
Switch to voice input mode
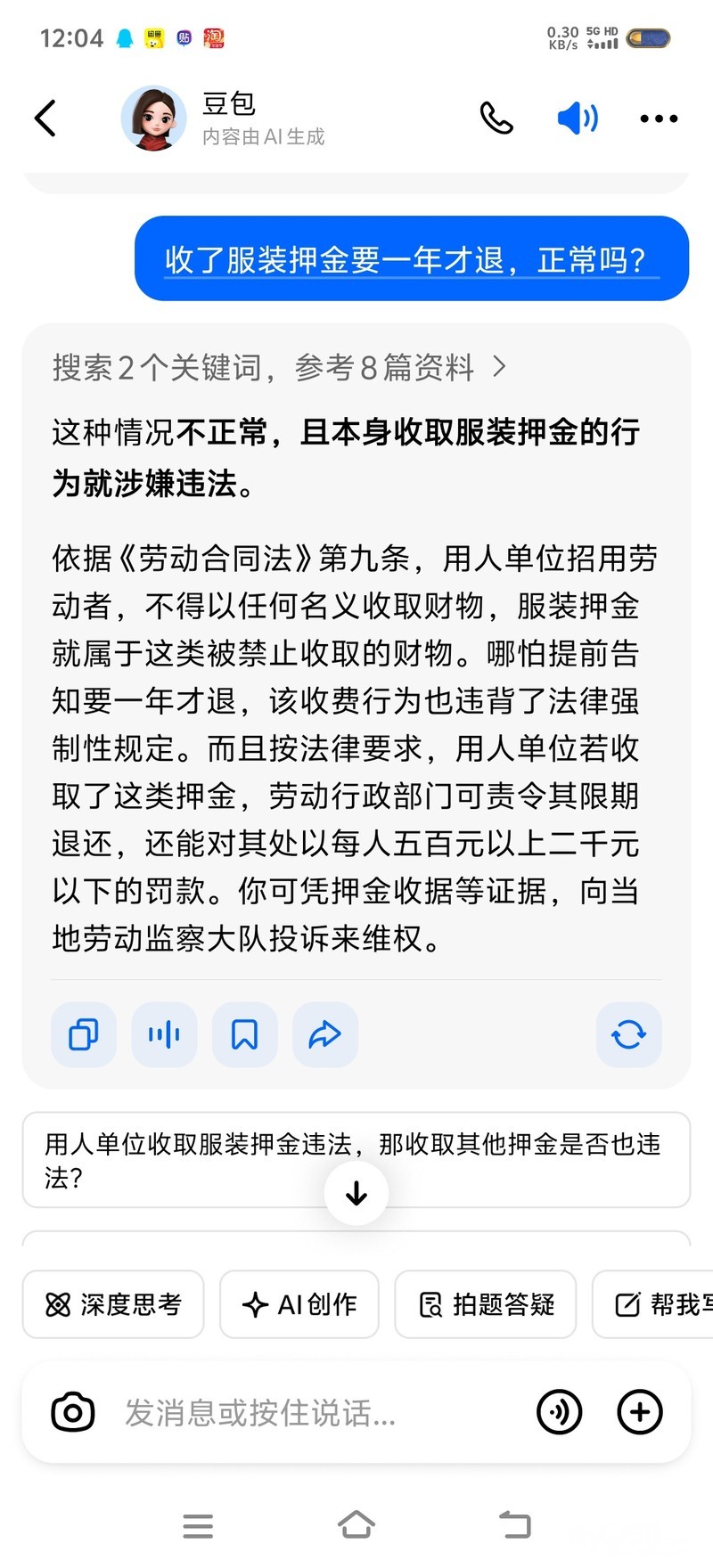(x=560, y=1412)
